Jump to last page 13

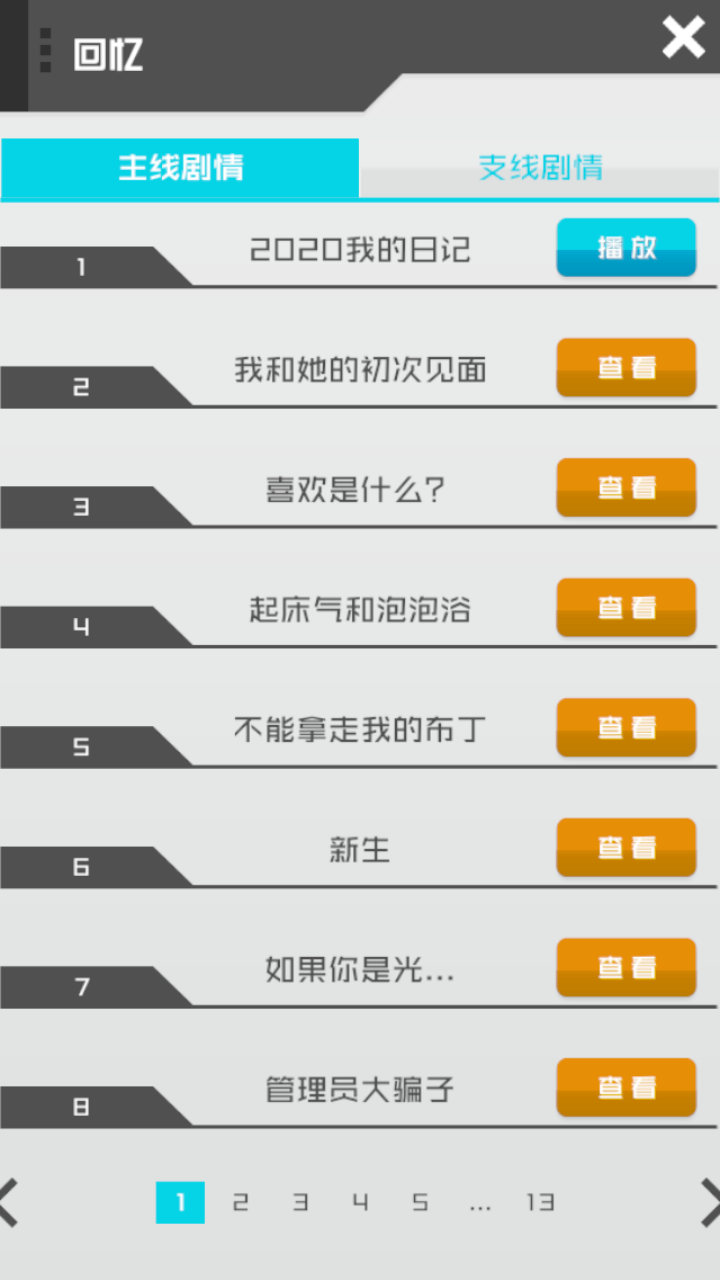point(540,1203)
